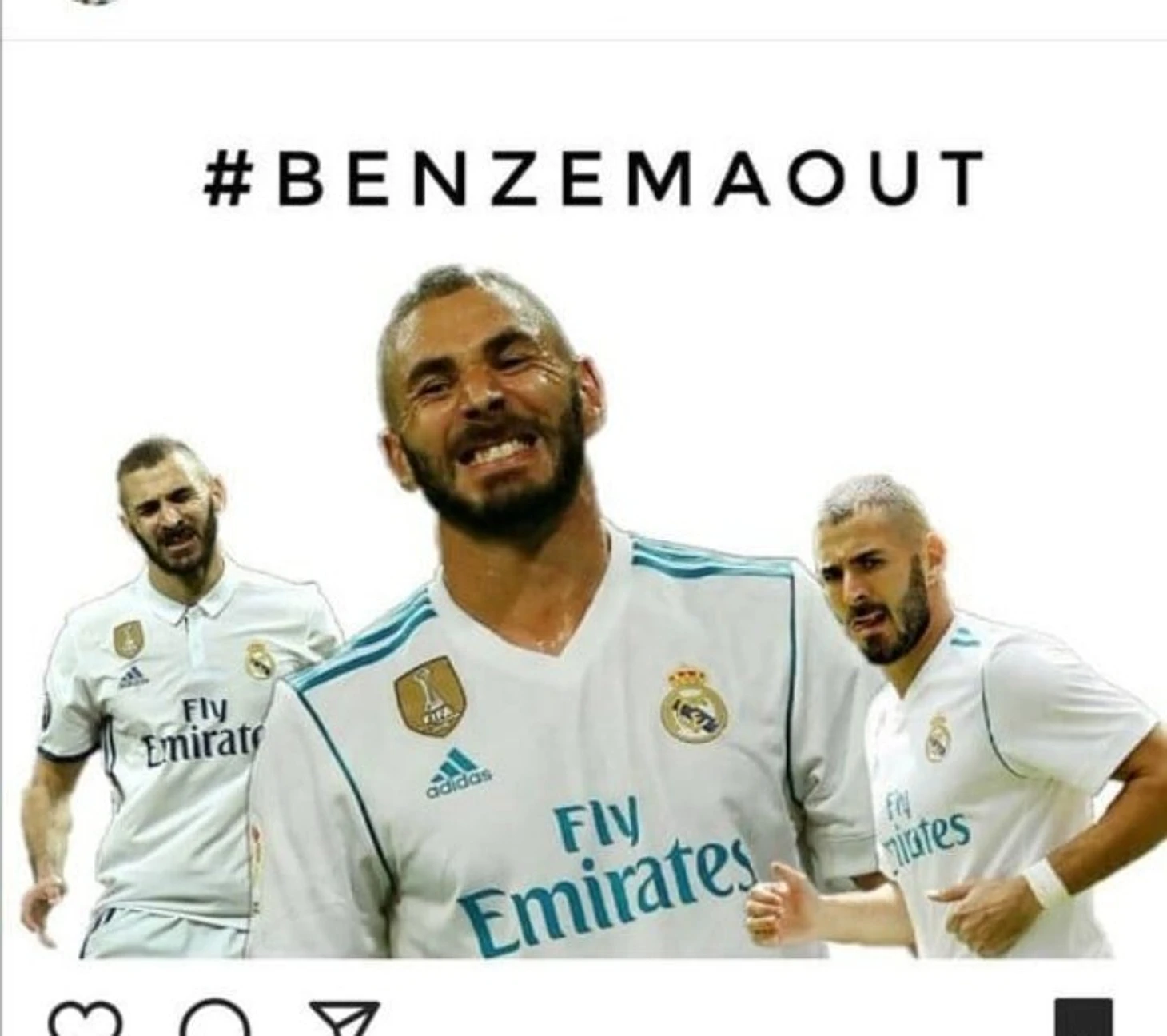Open comments on the post
Viewport: 1167px width, 1036px height.
214,1021
